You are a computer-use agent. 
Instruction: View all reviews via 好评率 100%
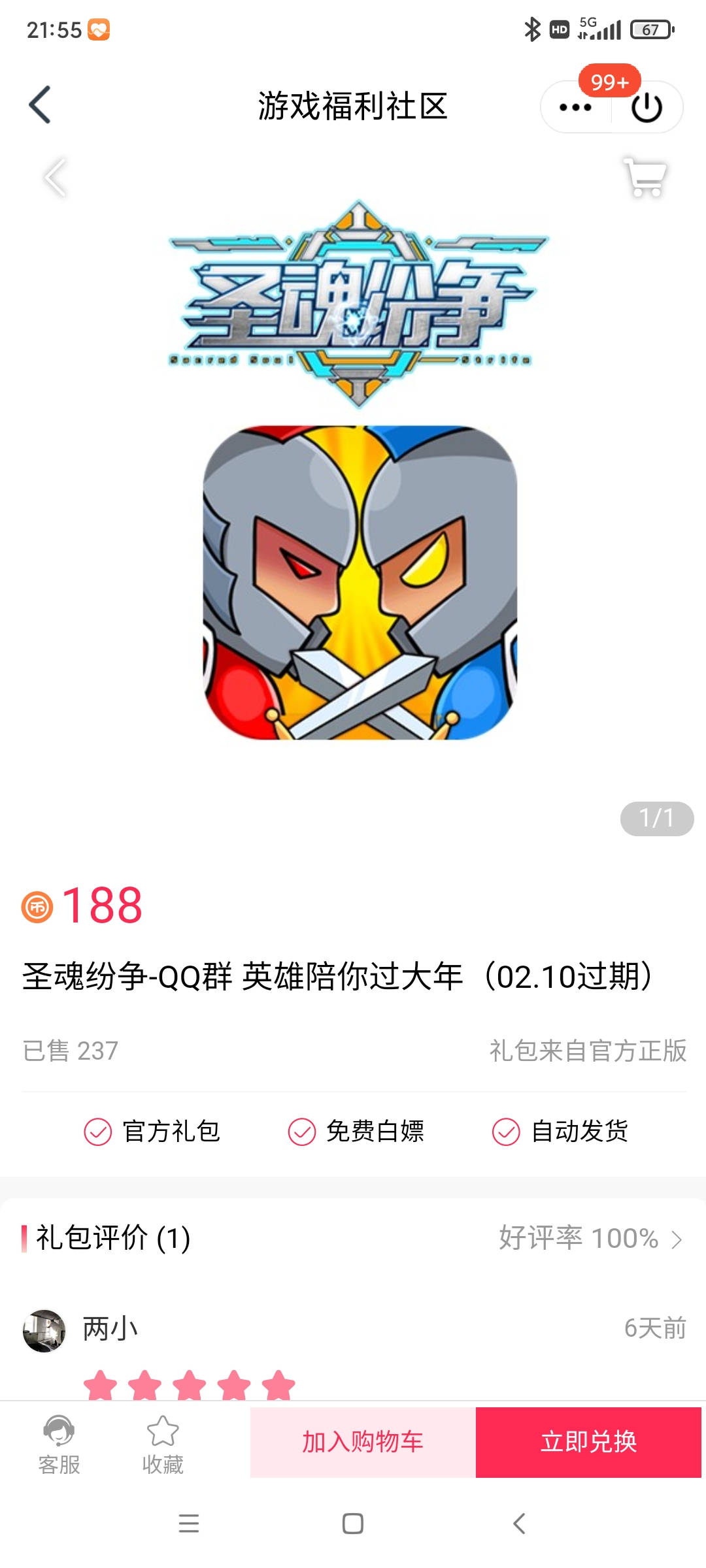coord(590,1238)
